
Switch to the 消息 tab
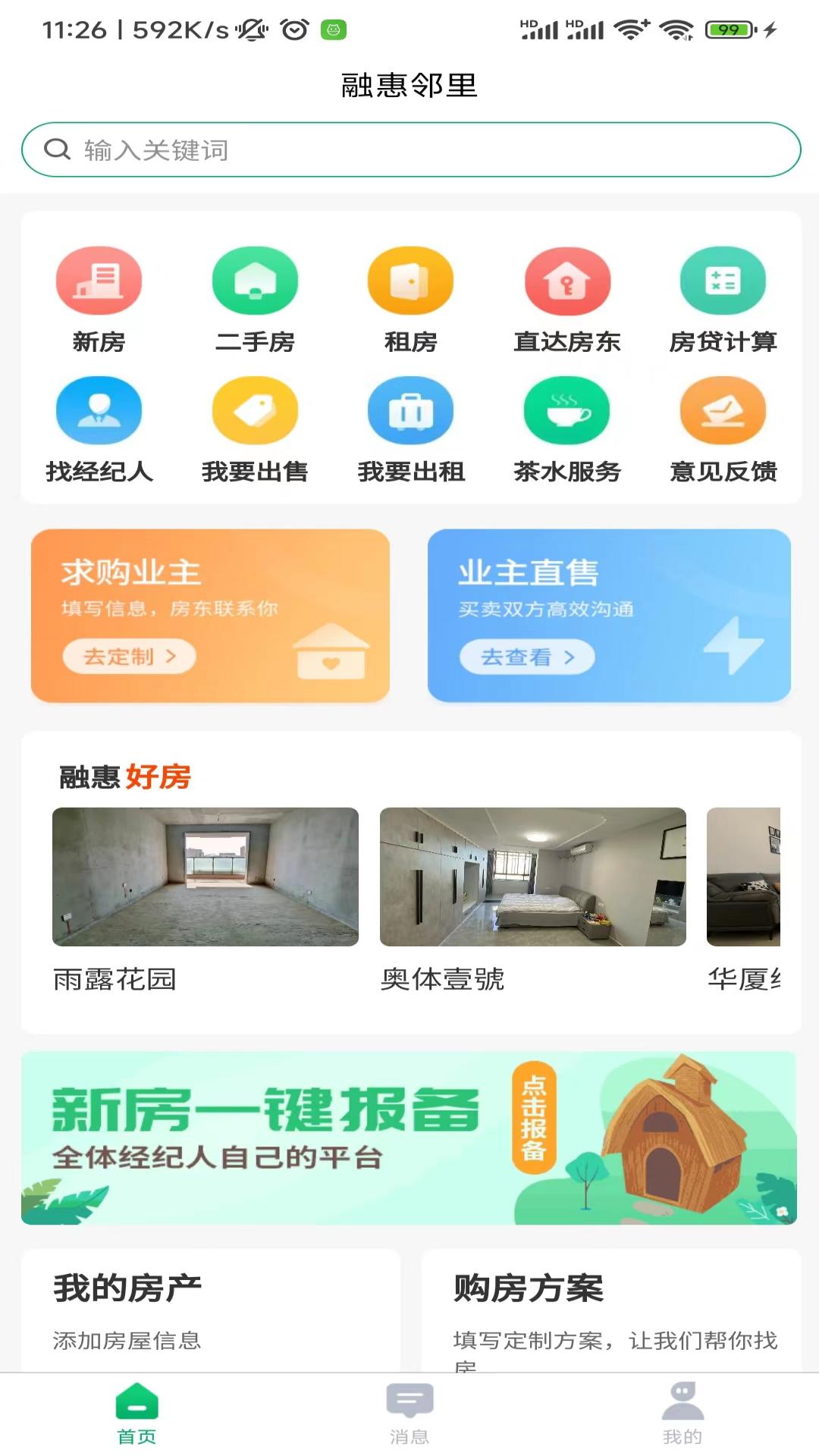click(409, 1414)
